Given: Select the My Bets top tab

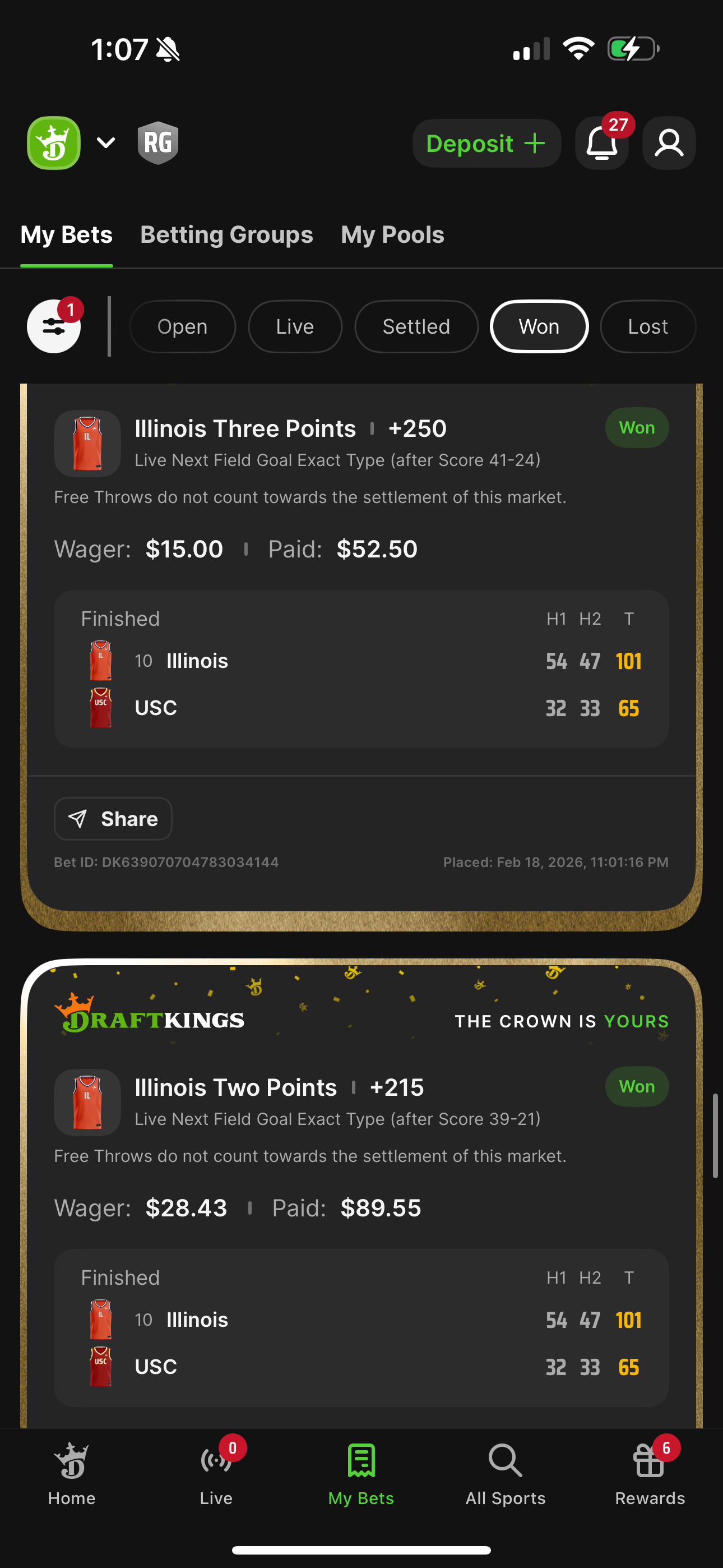Looking at the screenshot, I should (66, 235).
